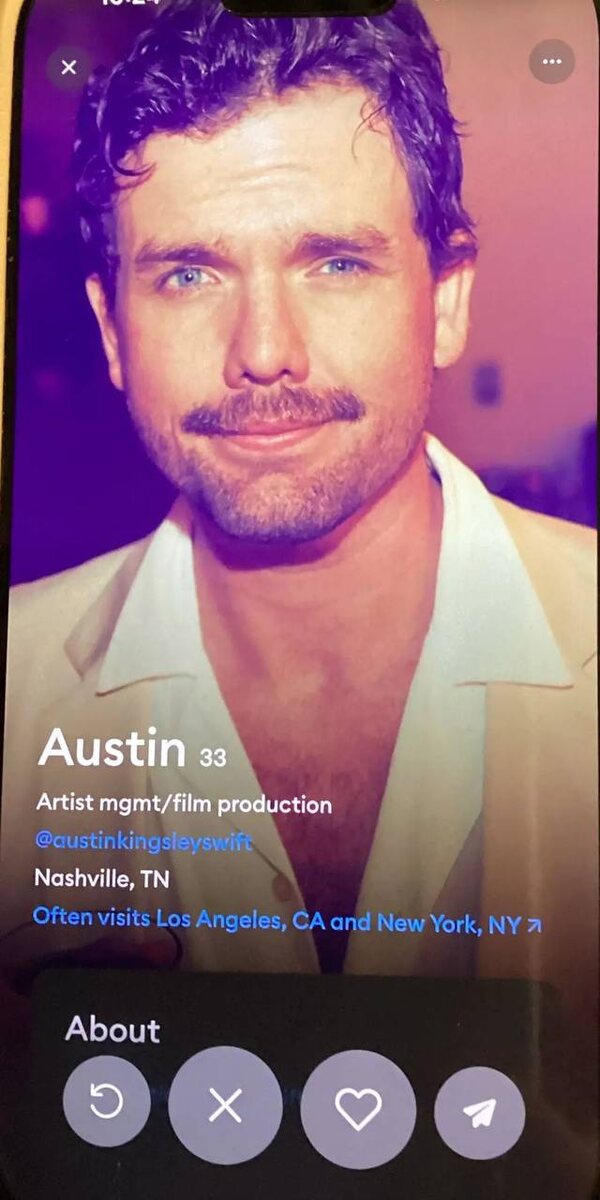Open the often visits locations link
This screenshot has height=1200, width=600.
[x=286, y=921]
